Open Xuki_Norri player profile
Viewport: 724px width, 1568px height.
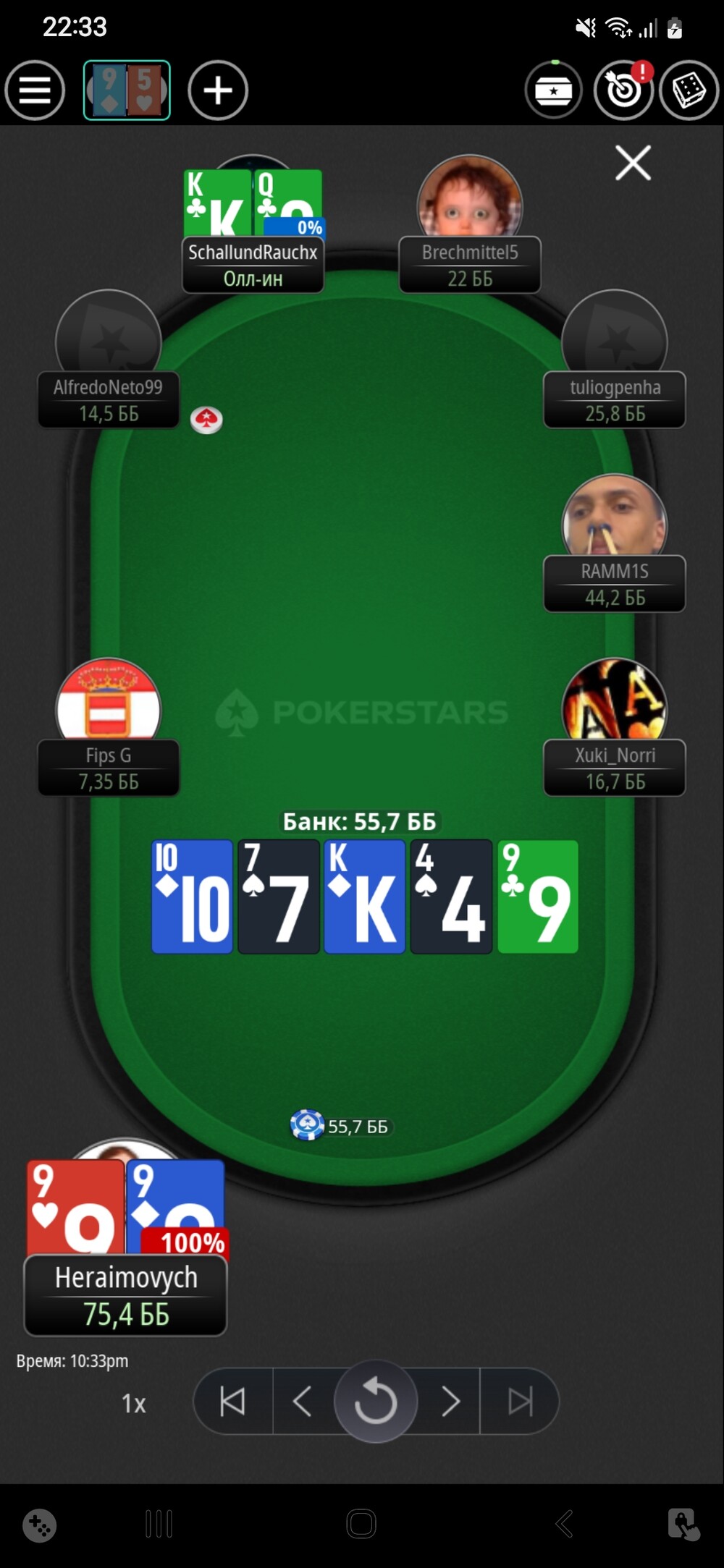click(615, 726)
